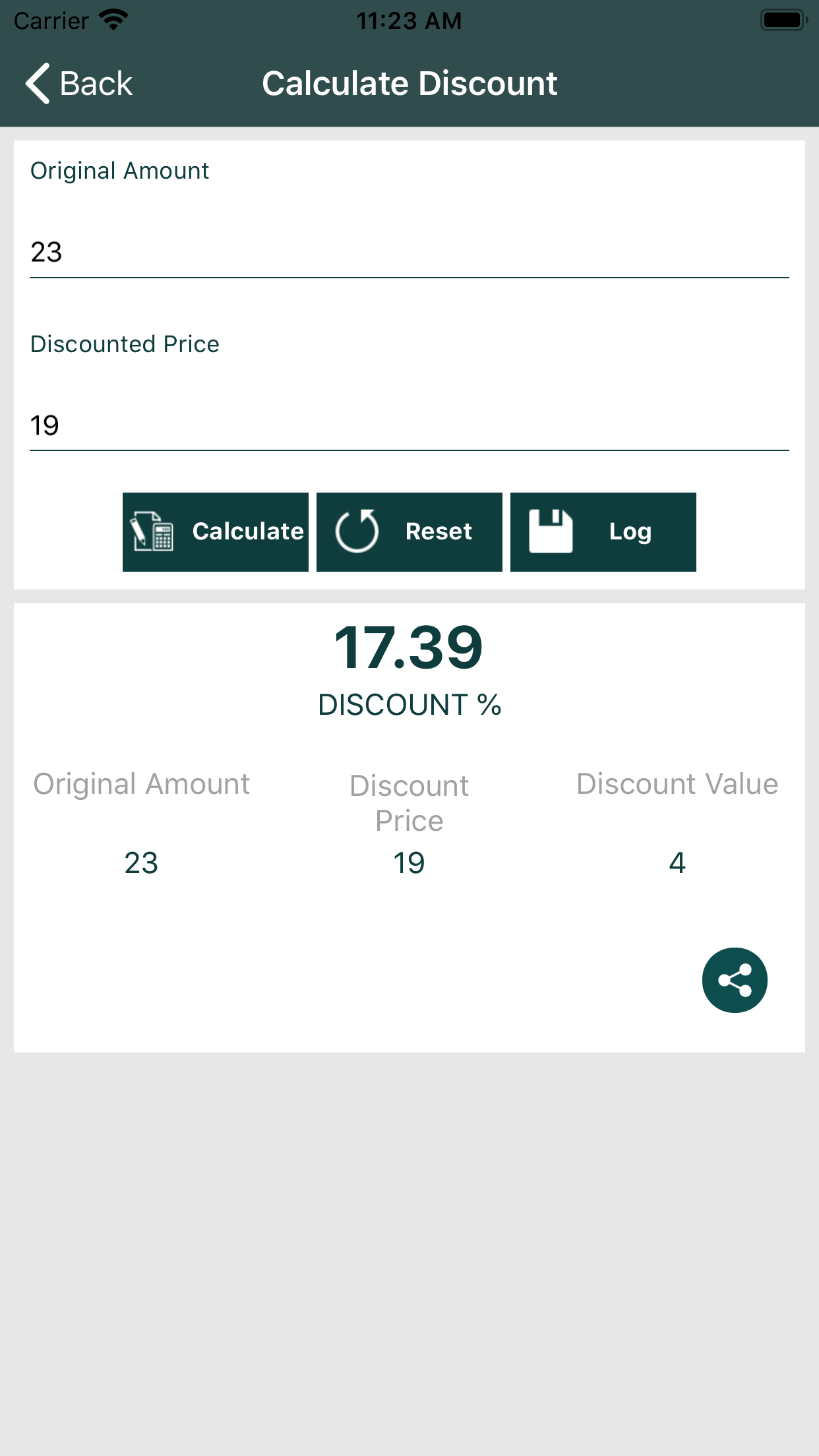The width and height of the screenshot is (819, 1456).
Task: Focus the Original Amount input field
Action: coord(409,252)
